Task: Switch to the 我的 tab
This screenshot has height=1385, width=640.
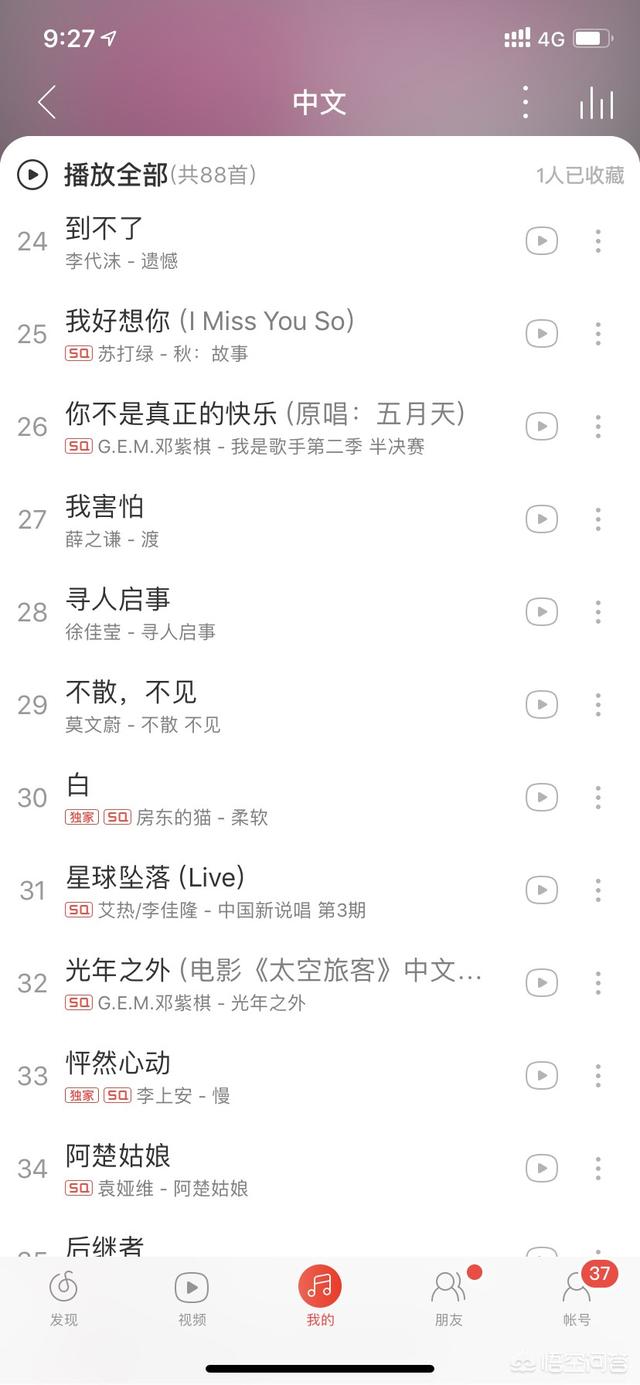Action: click(x=320, y=1296)
